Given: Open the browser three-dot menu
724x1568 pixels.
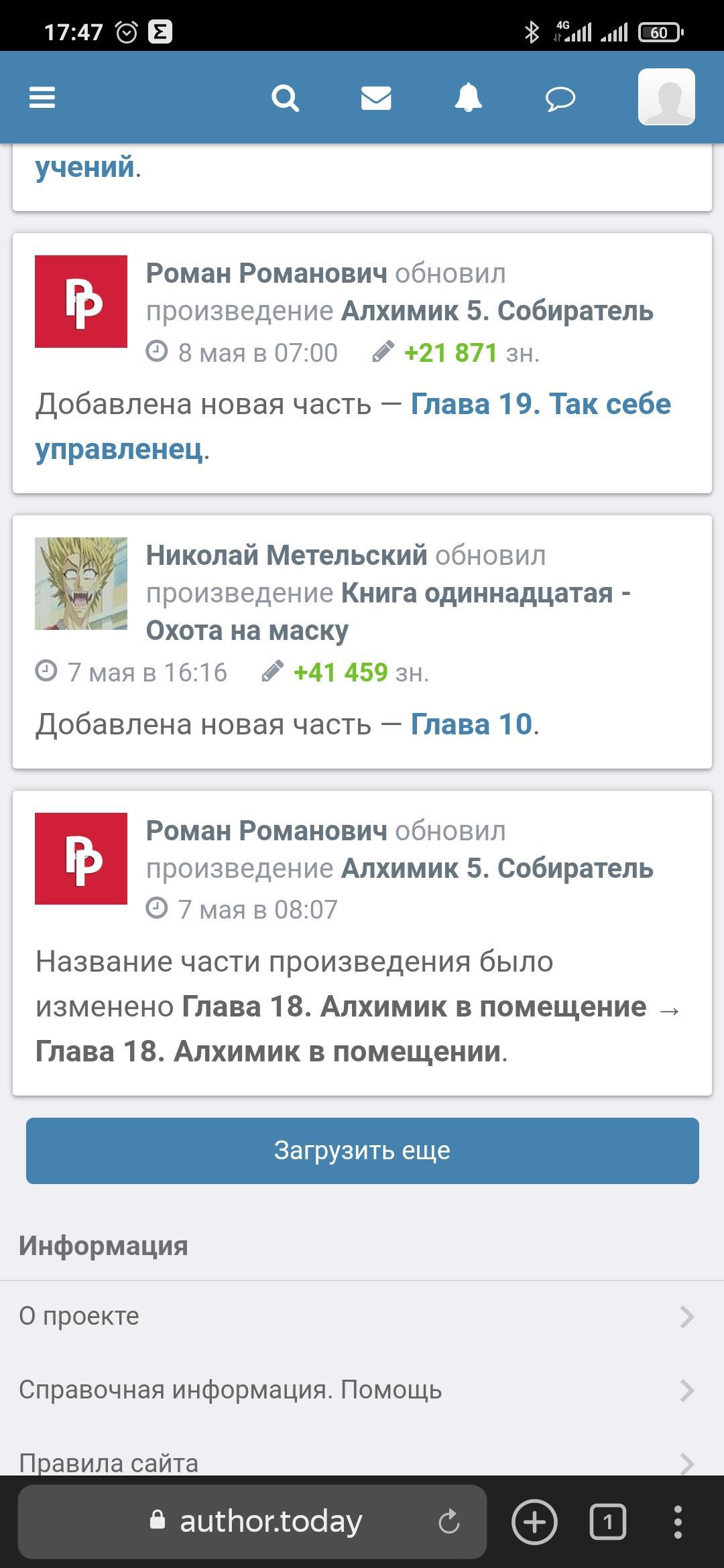Looking at the screenshot, I should click(678, 1522).
